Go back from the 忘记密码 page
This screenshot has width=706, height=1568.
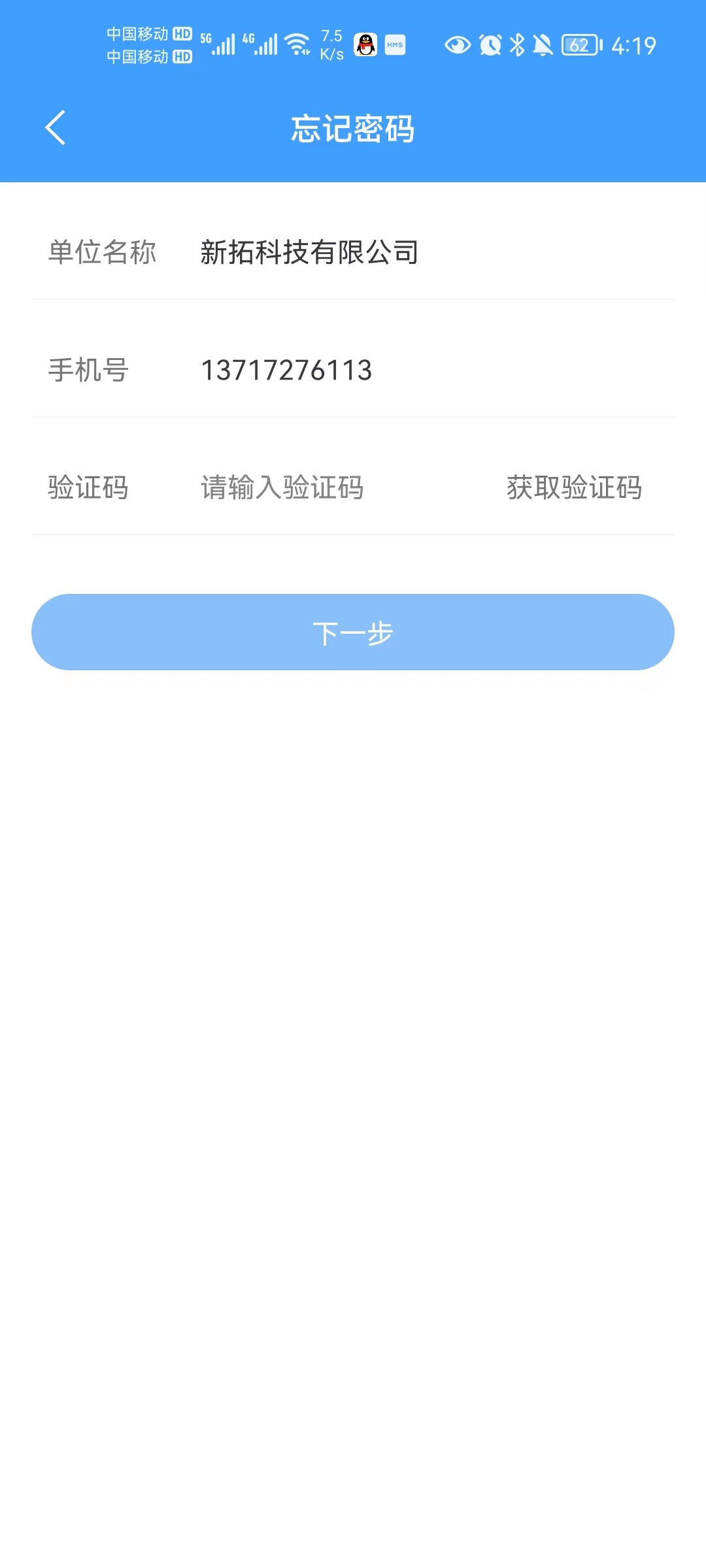56,127
